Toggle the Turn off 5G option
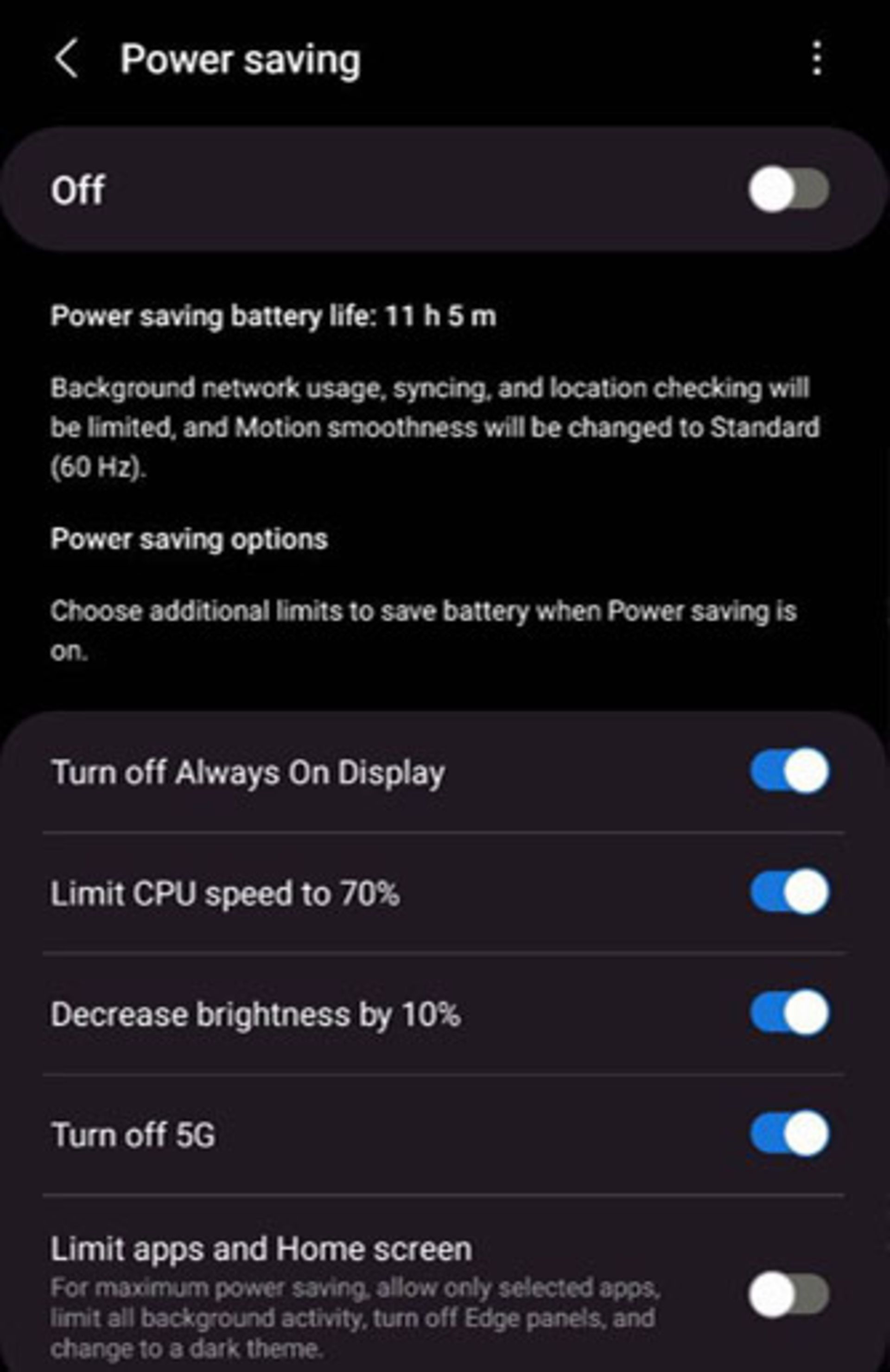 (789, 1133)
